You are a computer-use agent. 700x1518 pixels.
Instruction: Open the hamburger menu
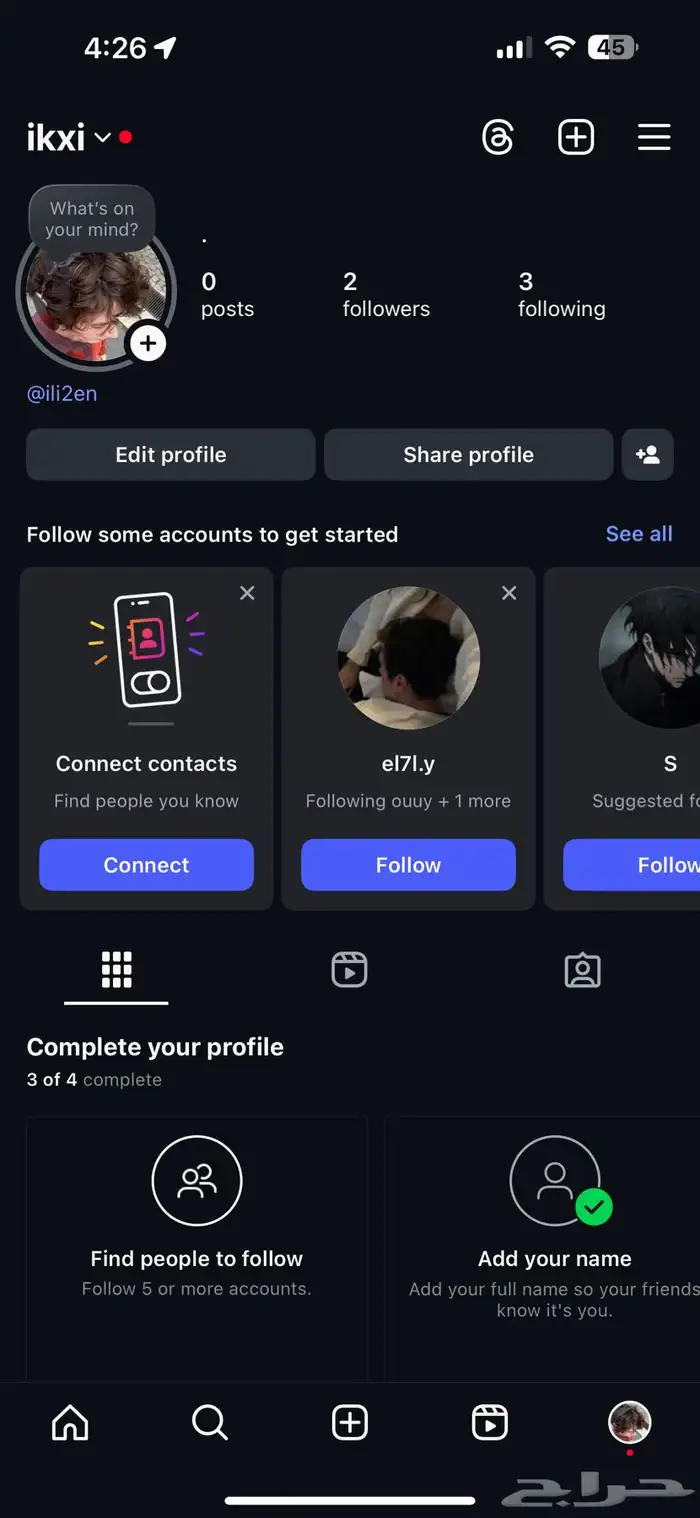click(654, 137)
